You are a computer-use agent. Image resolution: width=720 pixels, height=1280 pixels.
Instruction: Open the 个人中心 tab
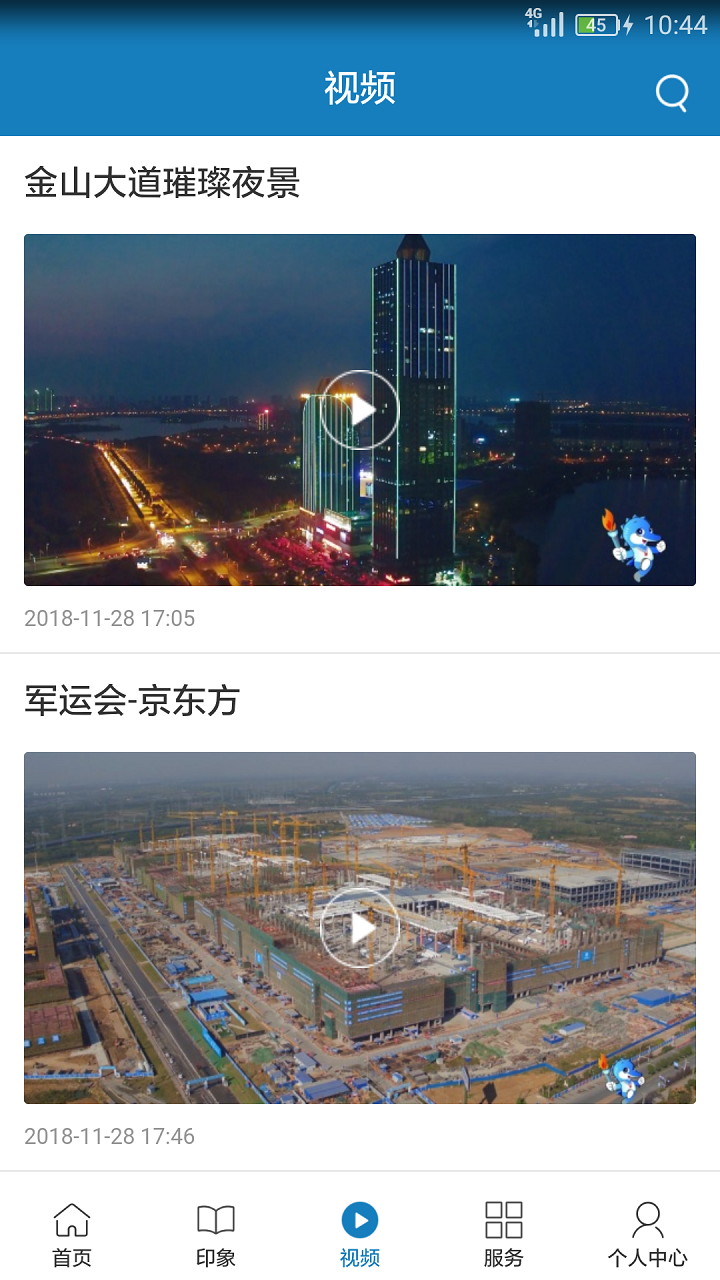click(647, 1234)
